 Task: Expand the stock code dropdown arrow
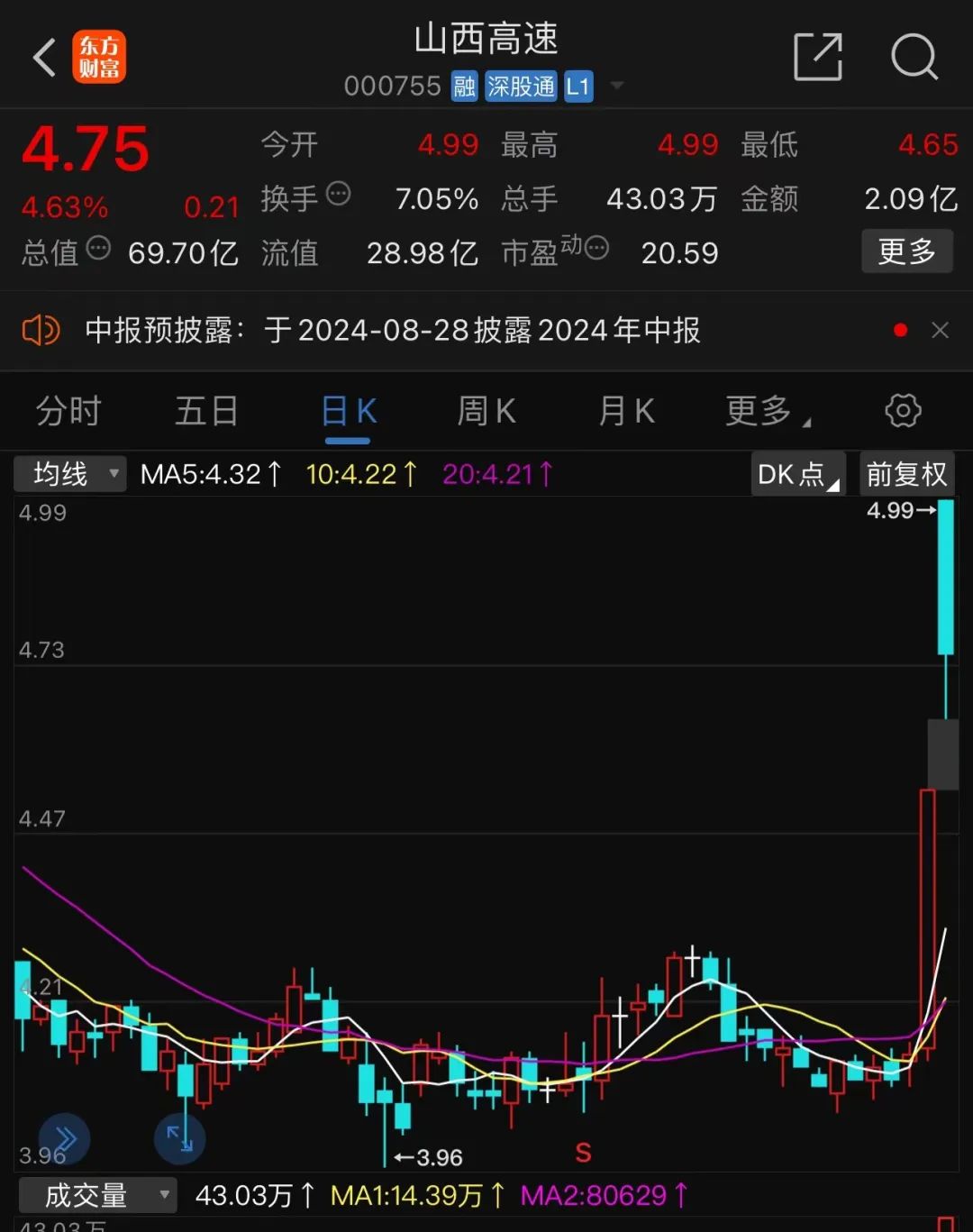pos(617,87)
